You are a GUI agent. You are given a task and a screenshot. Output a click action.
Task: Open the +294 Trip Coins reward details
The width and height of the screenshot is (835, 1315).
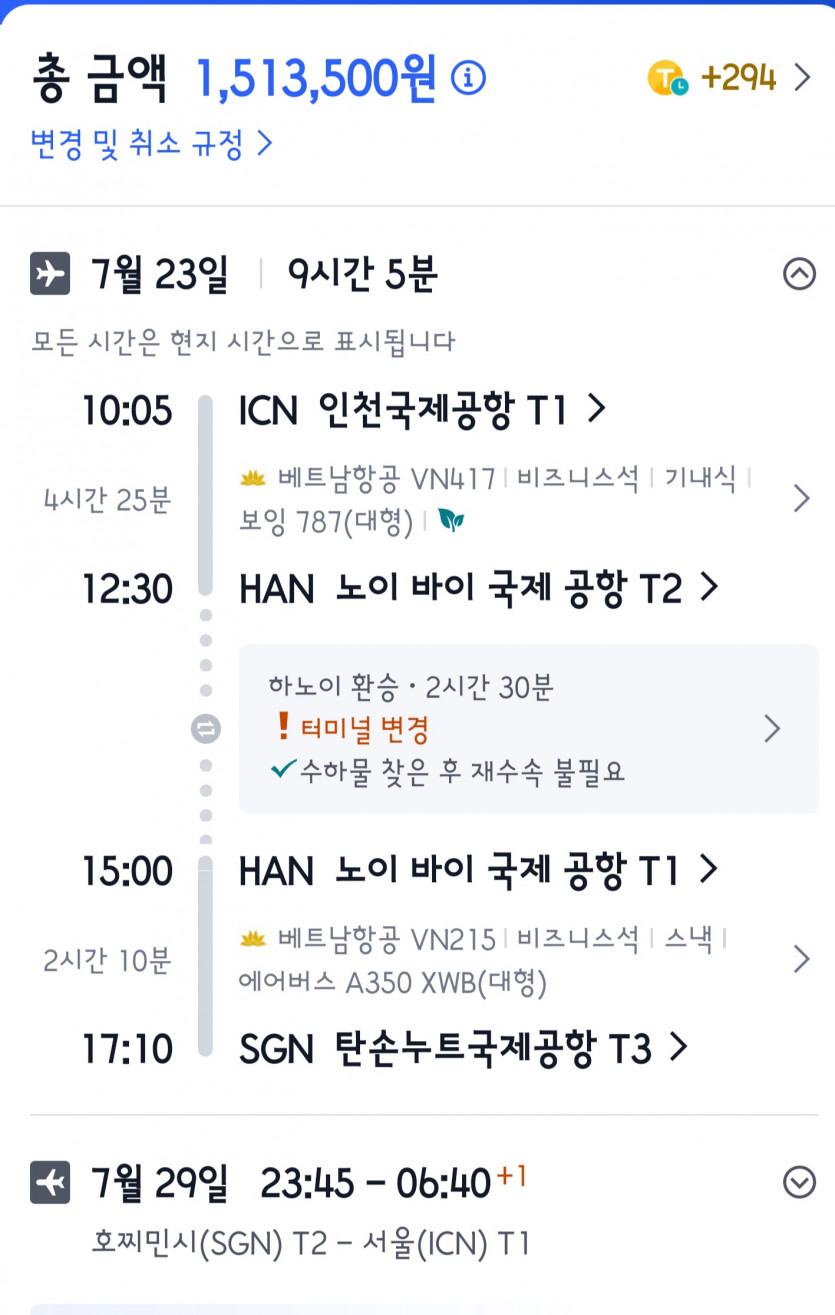tap(729, 78)
